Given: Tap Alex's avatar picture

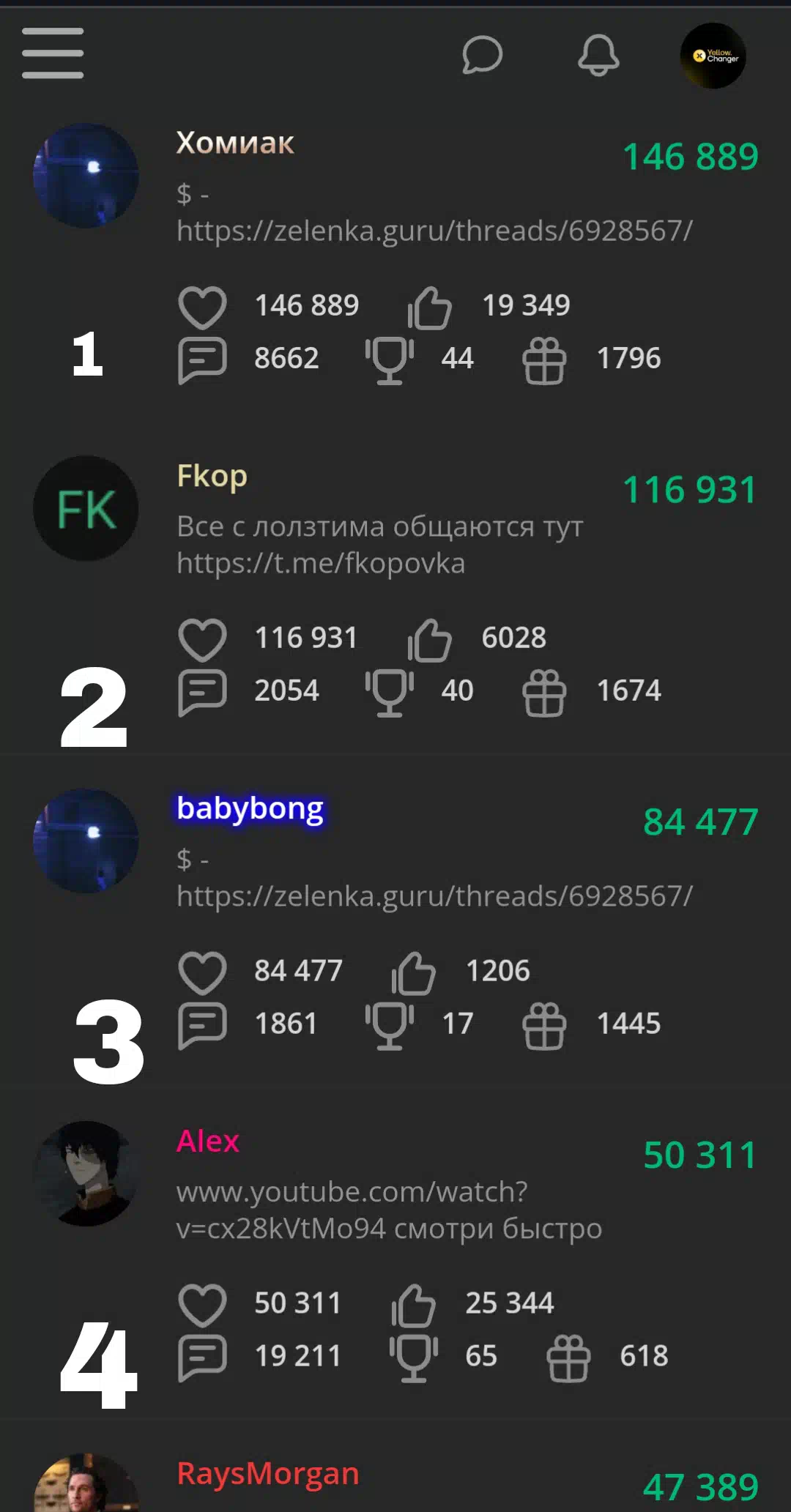Looking at the screenshot, I should click(x=86, y=1174).
